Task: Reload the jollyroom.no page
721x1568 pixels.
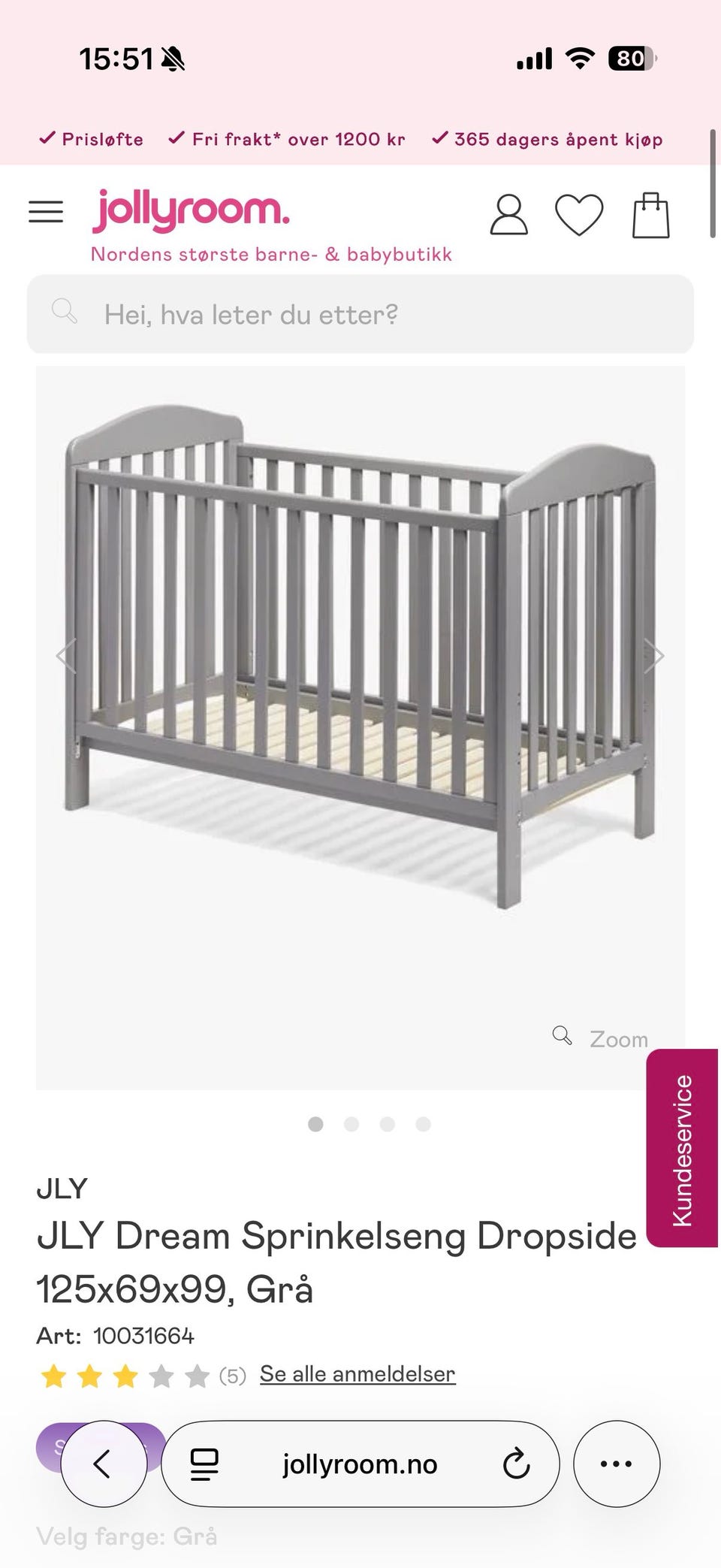Action: (516, 1464)
